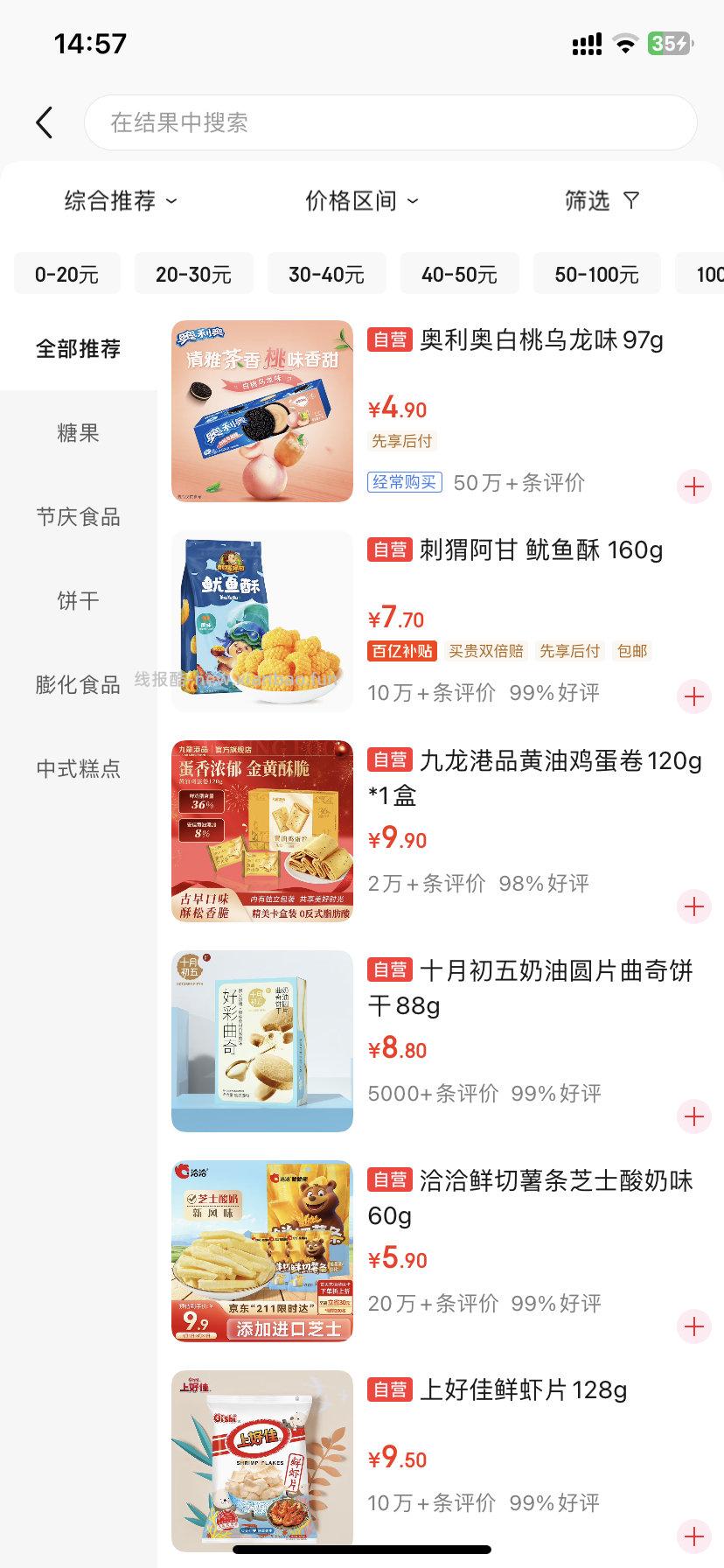724x1568 pixels.
Task: Enable the 40-50元 price range filter
Action: click(459, 273)
